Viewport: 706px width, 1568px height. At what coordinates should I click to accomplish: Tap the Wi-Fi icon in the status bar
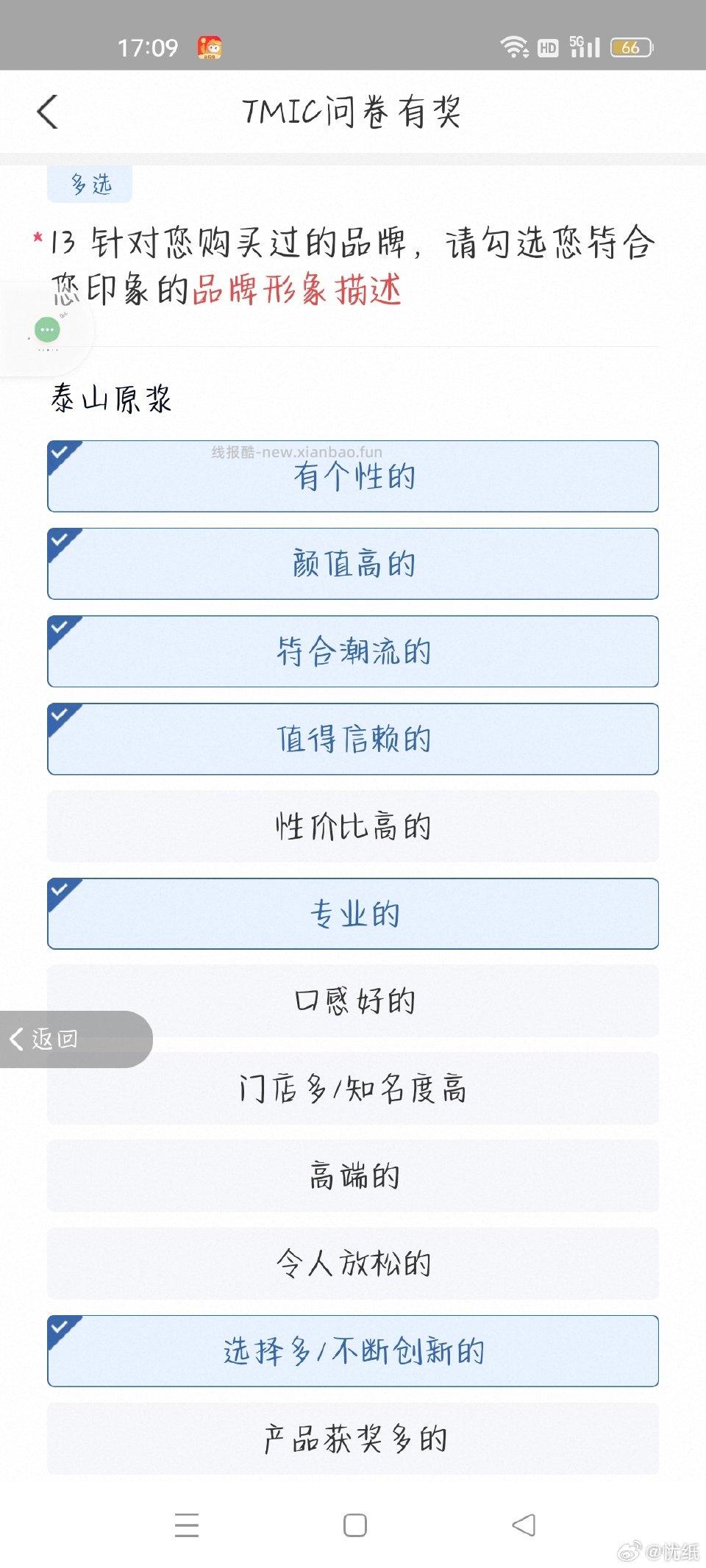[515, 46]
